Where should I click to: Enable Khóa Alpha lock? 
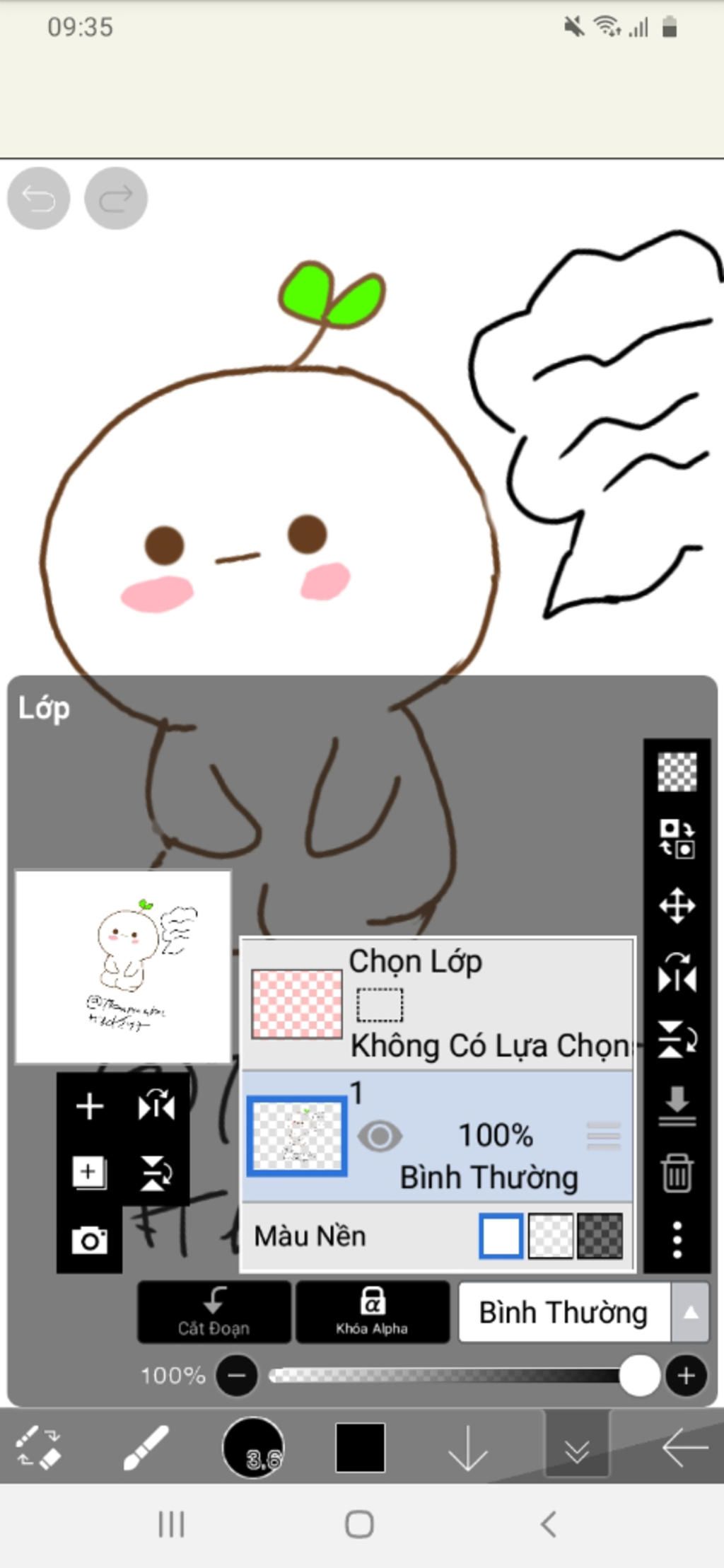(x=372, y=1311)
